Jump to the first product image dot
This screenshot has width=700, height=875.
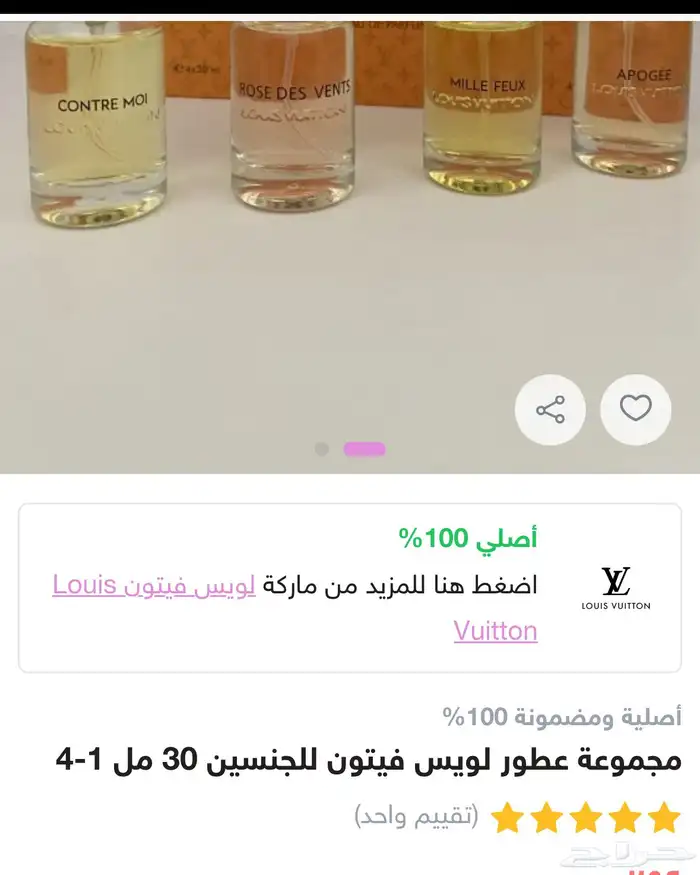[x=321, y=449]
